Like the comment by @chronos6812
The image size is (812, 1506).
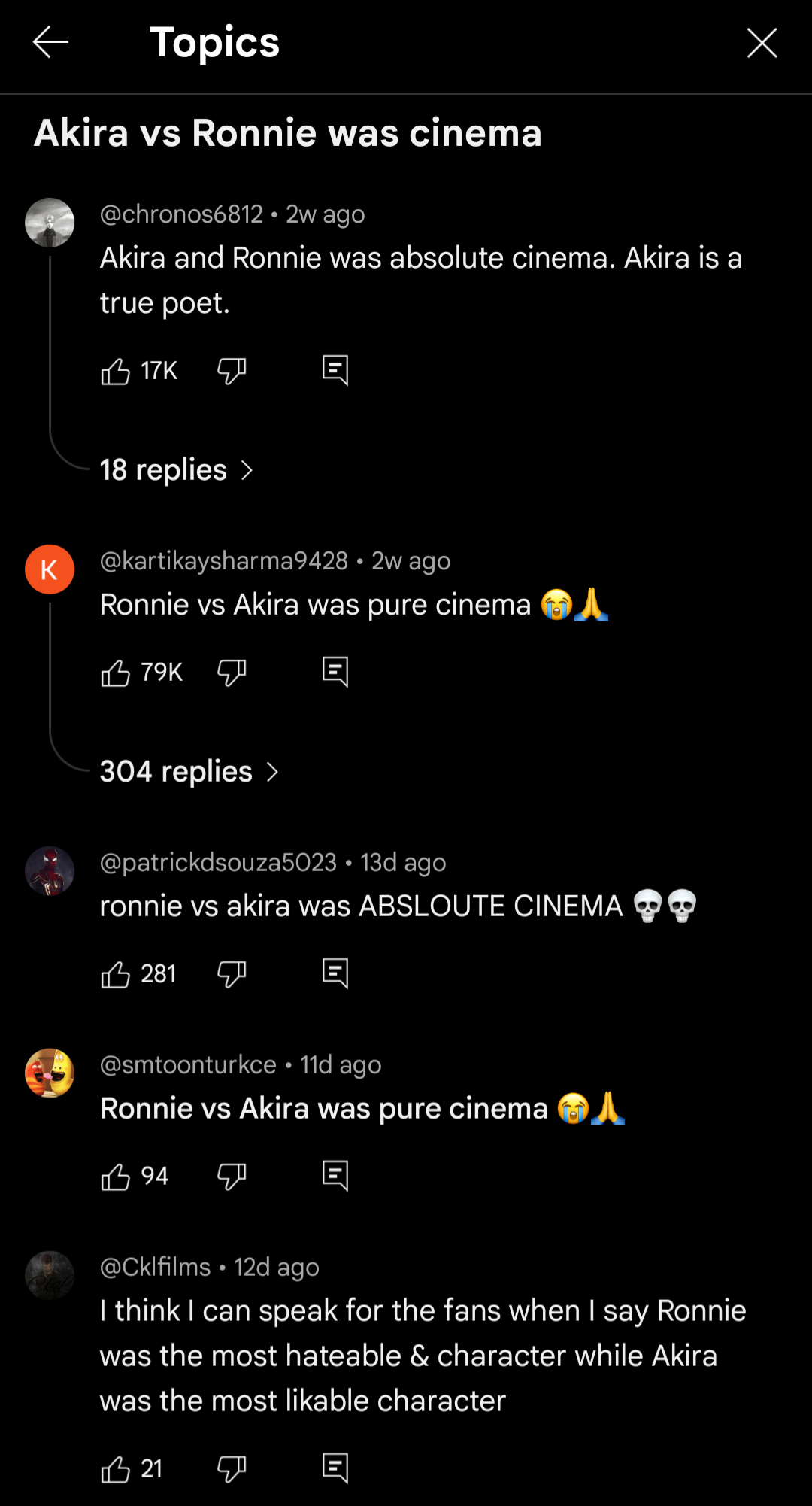(116, 371)
